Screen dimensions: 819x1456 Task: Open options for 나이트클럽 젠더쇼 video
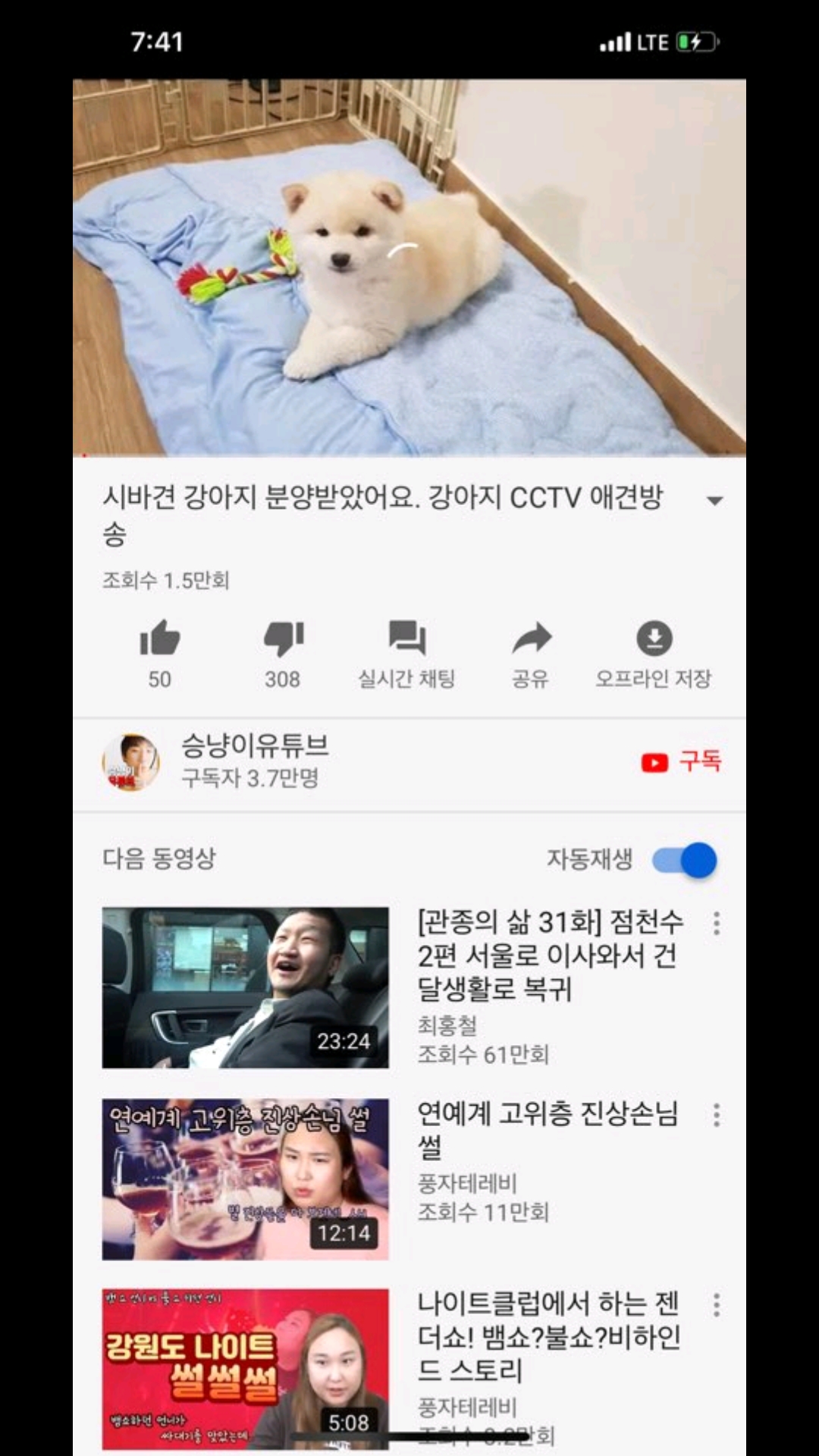pos(716,1305)
